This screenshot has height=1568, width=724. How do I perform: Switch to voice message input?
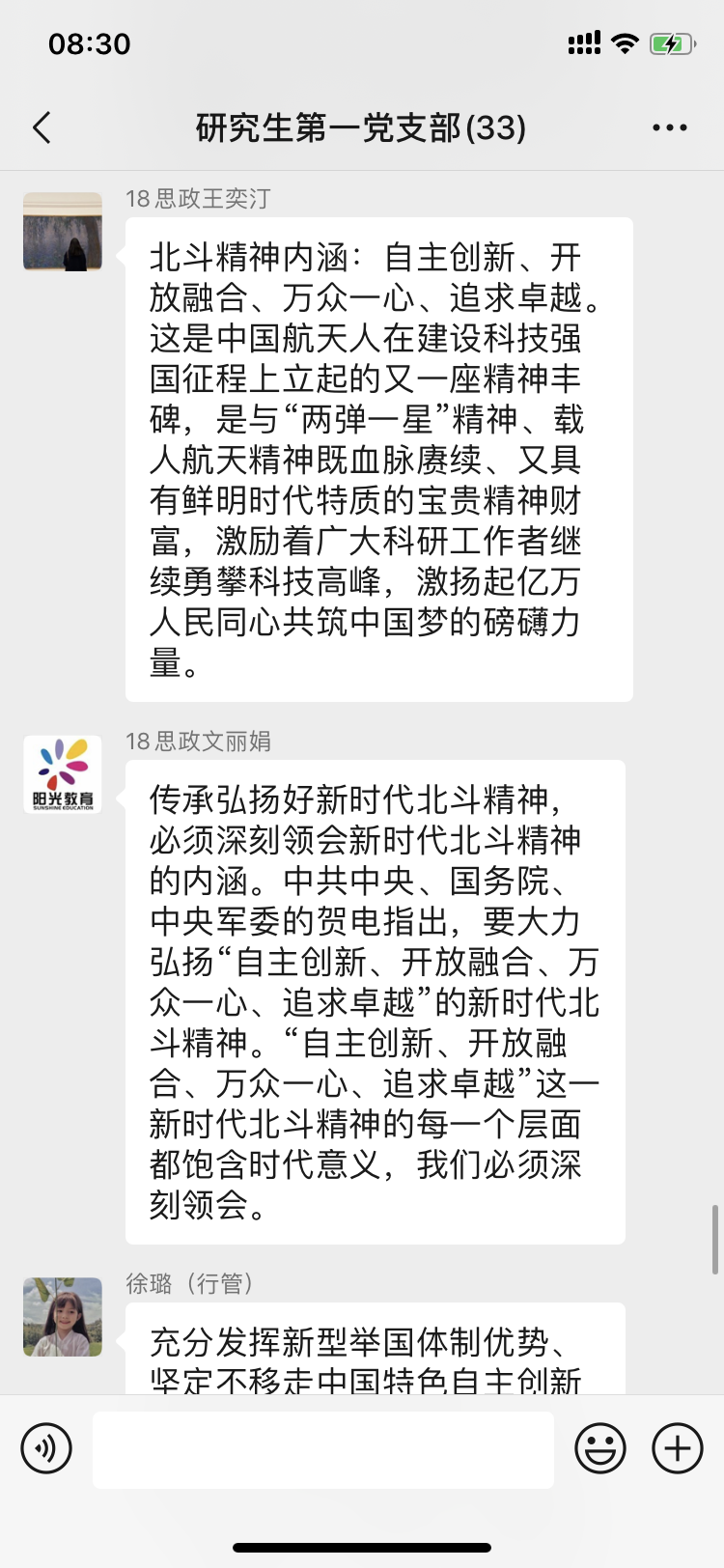click(46, 1448)
